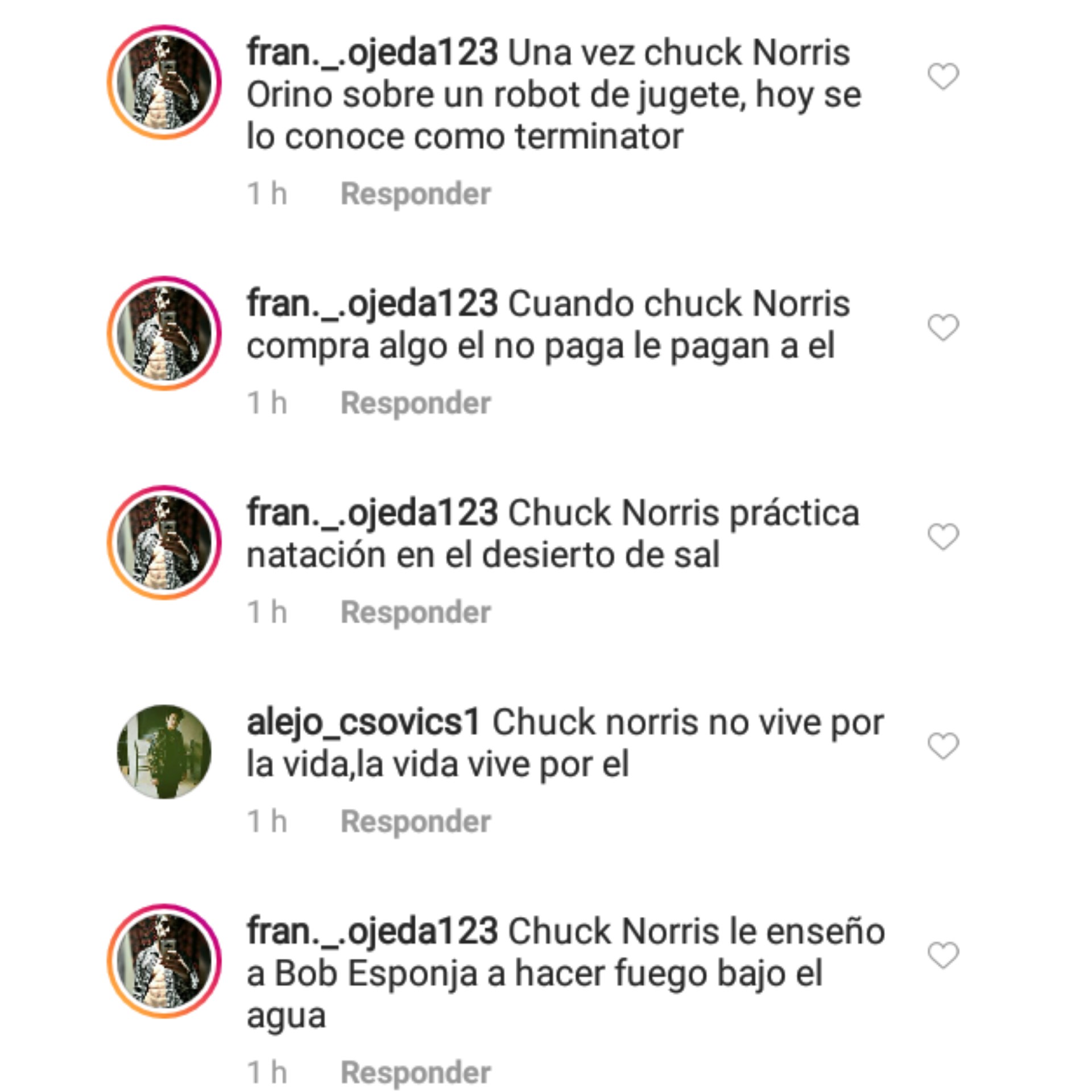Like the comment 'compra algo el no paga'

[x=944, y=327]
